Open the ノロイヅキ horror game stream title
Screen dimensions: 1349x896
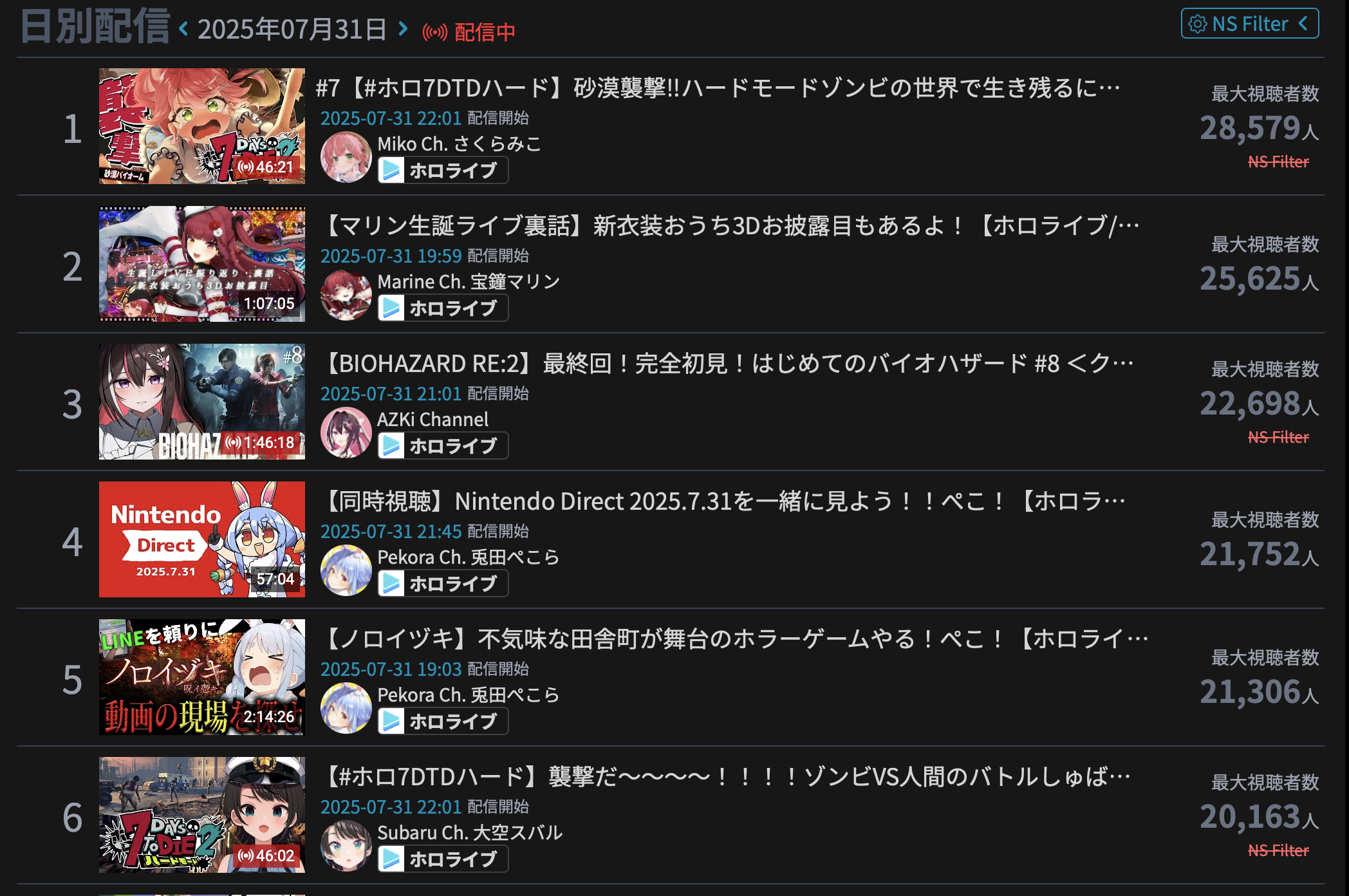click(x=734, y=639)
